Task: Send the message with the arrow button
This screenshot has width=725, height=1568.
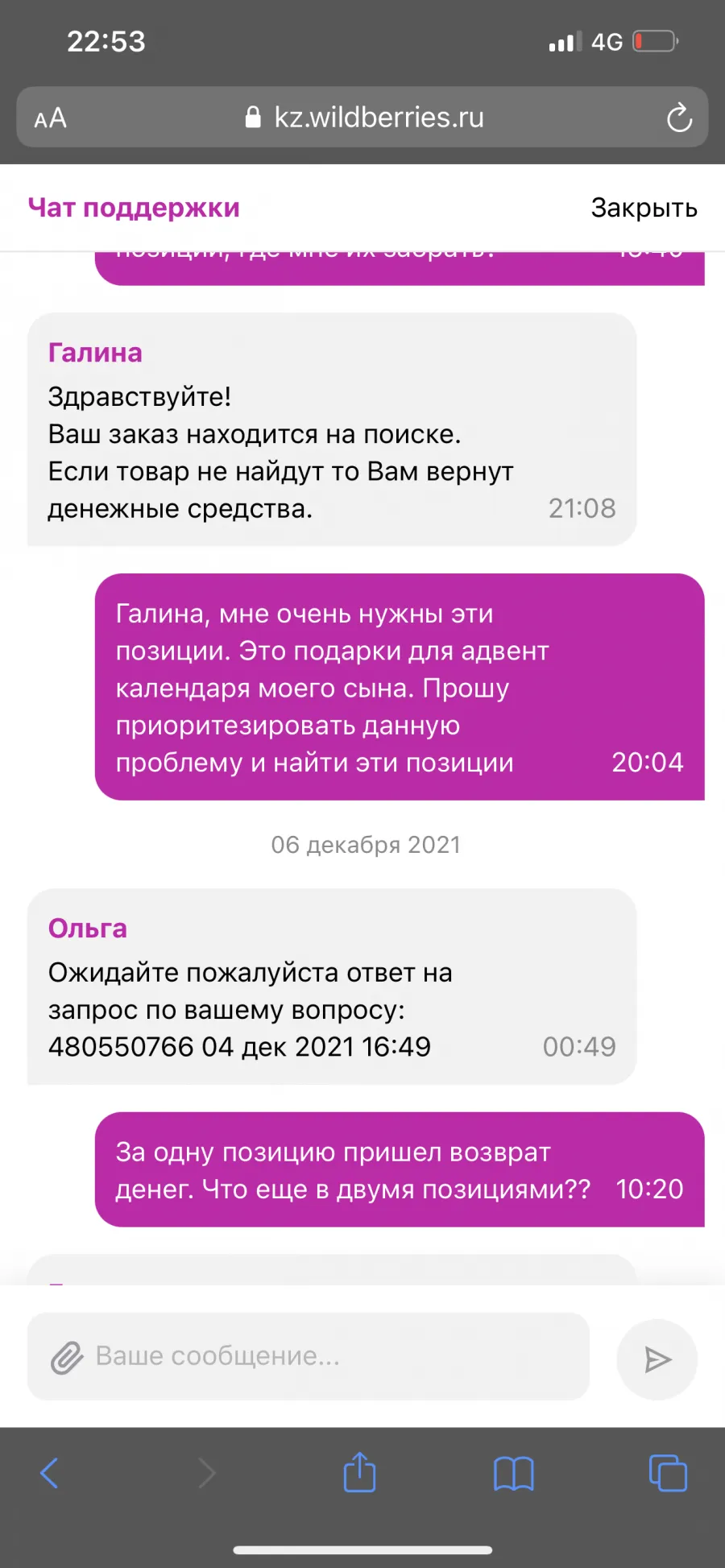Action: pyautogui.click(x=657, y=1359)
